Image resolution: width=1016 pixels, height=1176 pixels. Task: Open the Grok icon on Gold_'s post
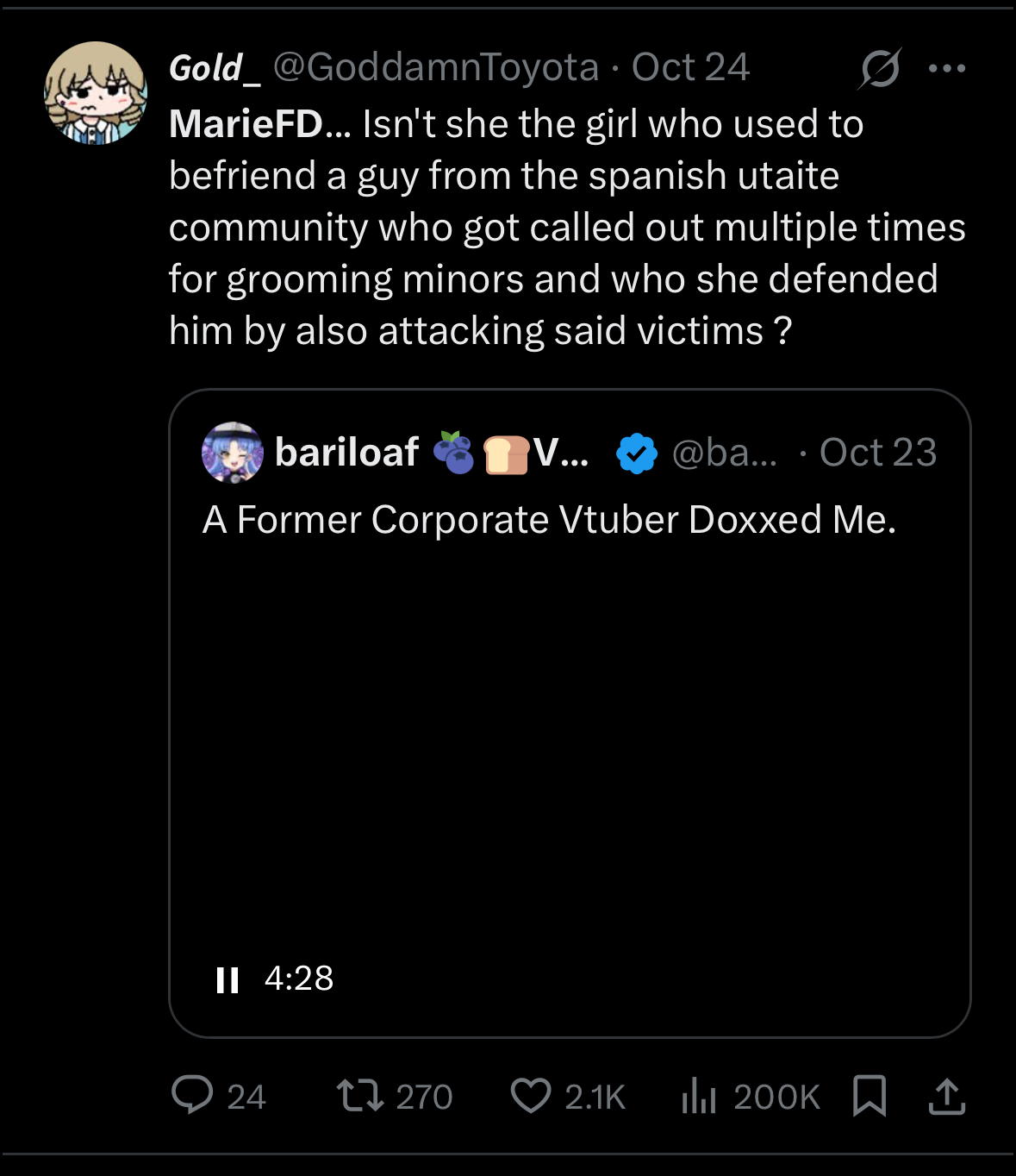[879, 68]
